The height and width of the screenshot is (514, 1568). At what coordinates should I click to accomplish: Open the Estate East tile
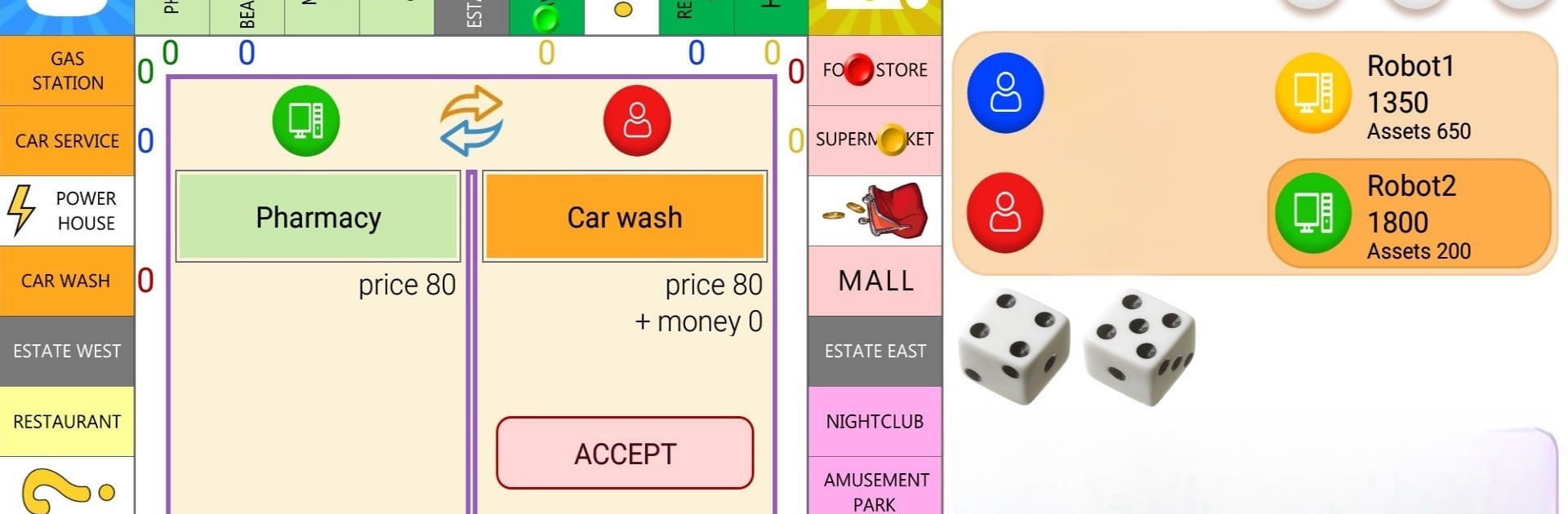875,351
